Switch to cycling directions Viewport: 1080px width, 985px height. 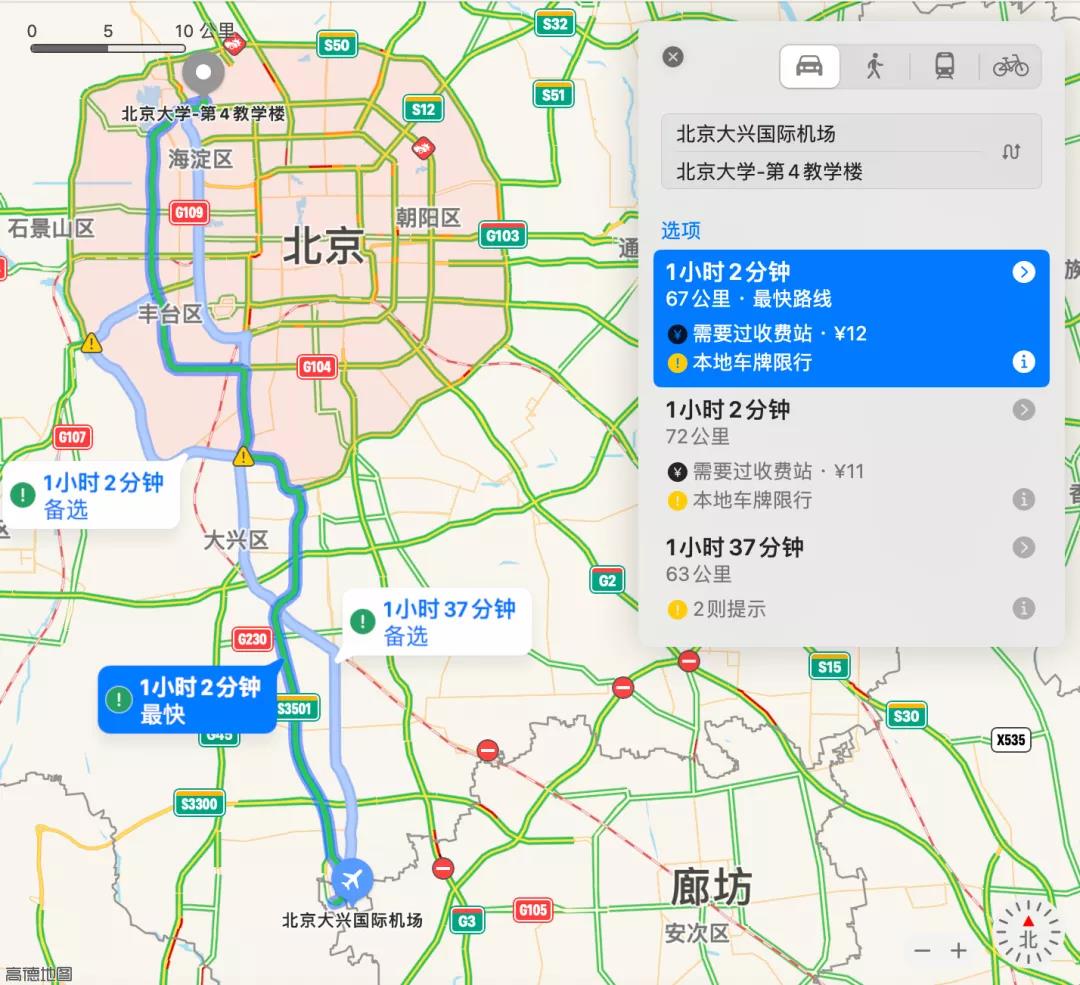[x=1010, y=67]
